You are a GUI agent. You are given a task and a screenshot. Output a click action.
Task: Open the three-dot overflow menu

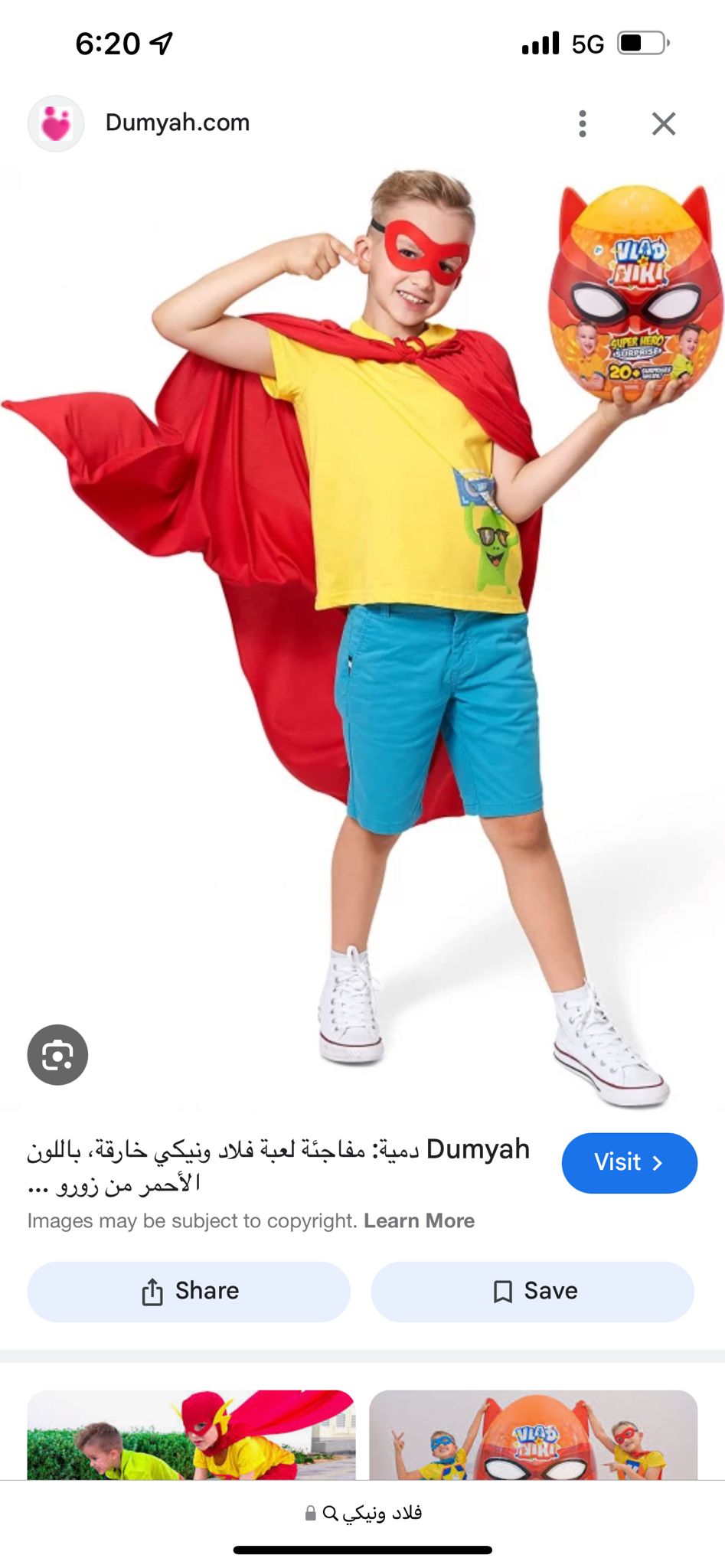583,123
